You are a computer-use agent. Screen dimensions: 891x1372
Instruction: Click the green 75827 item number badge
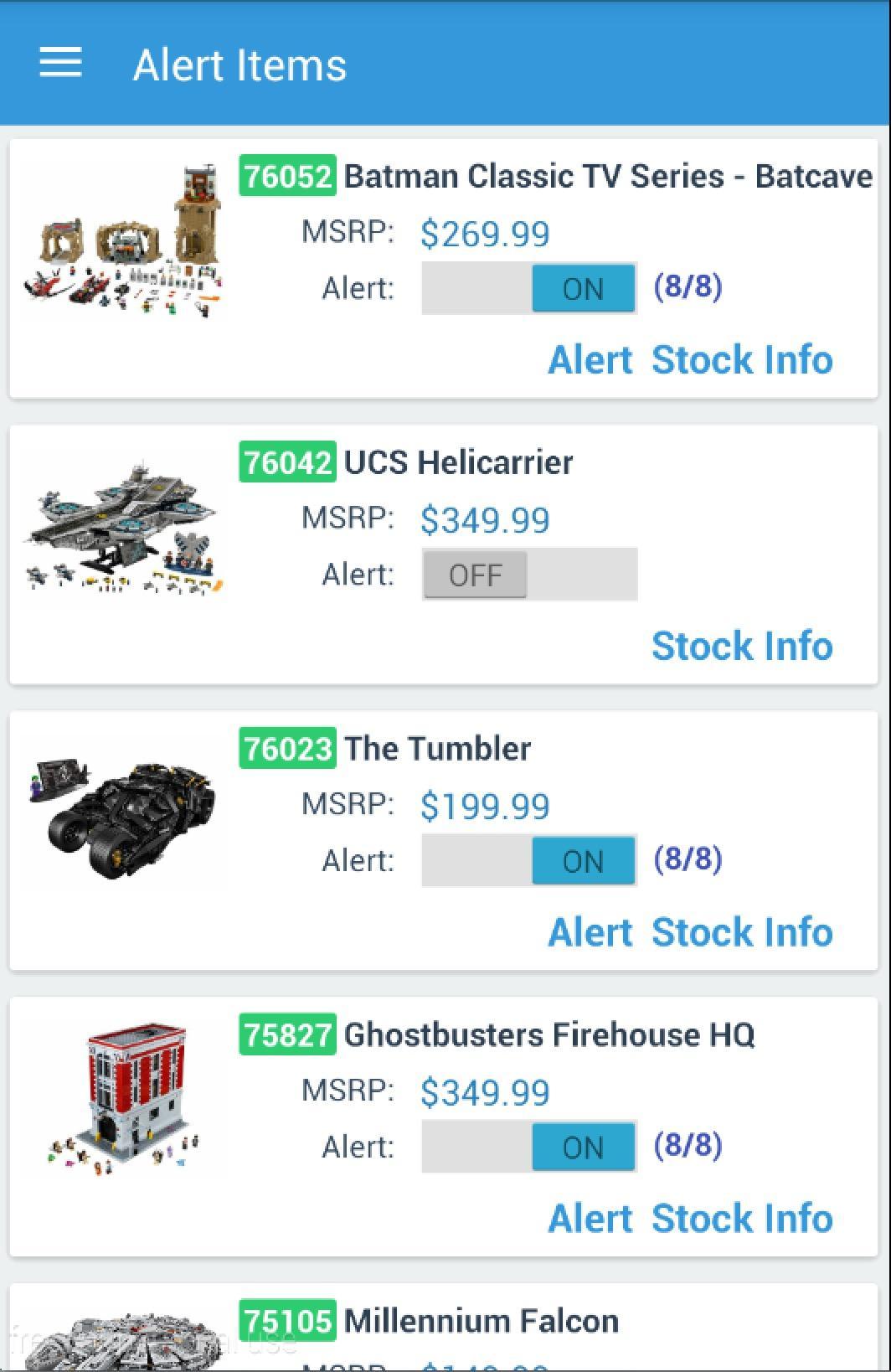click(x=287, y=1034)
